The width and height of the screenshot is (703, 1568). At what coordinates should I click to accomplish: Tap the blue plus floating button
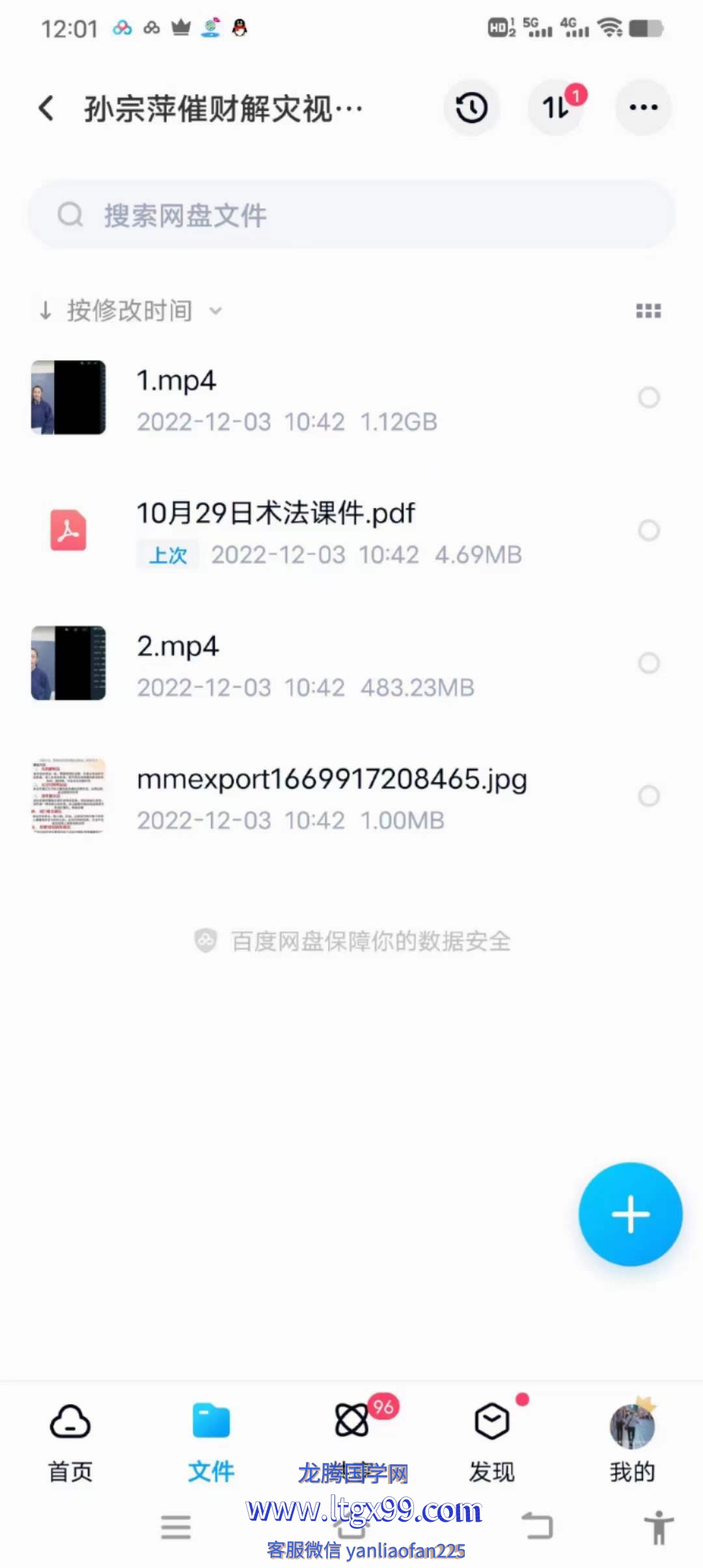pos(630,1214)
